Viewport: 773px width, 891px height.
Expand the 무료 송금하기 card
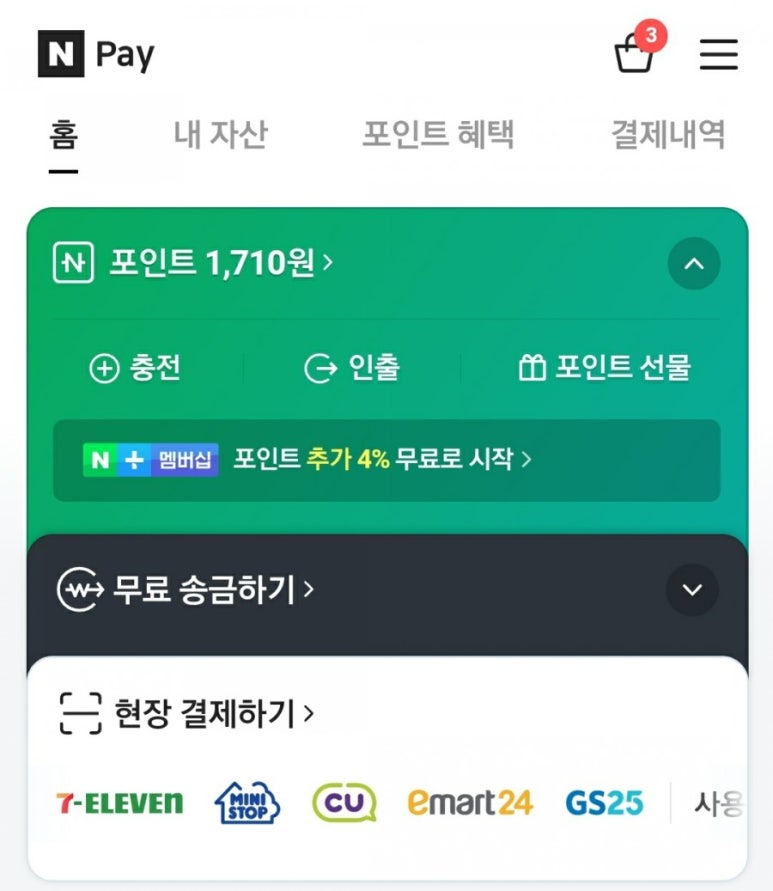coord(692,589)
